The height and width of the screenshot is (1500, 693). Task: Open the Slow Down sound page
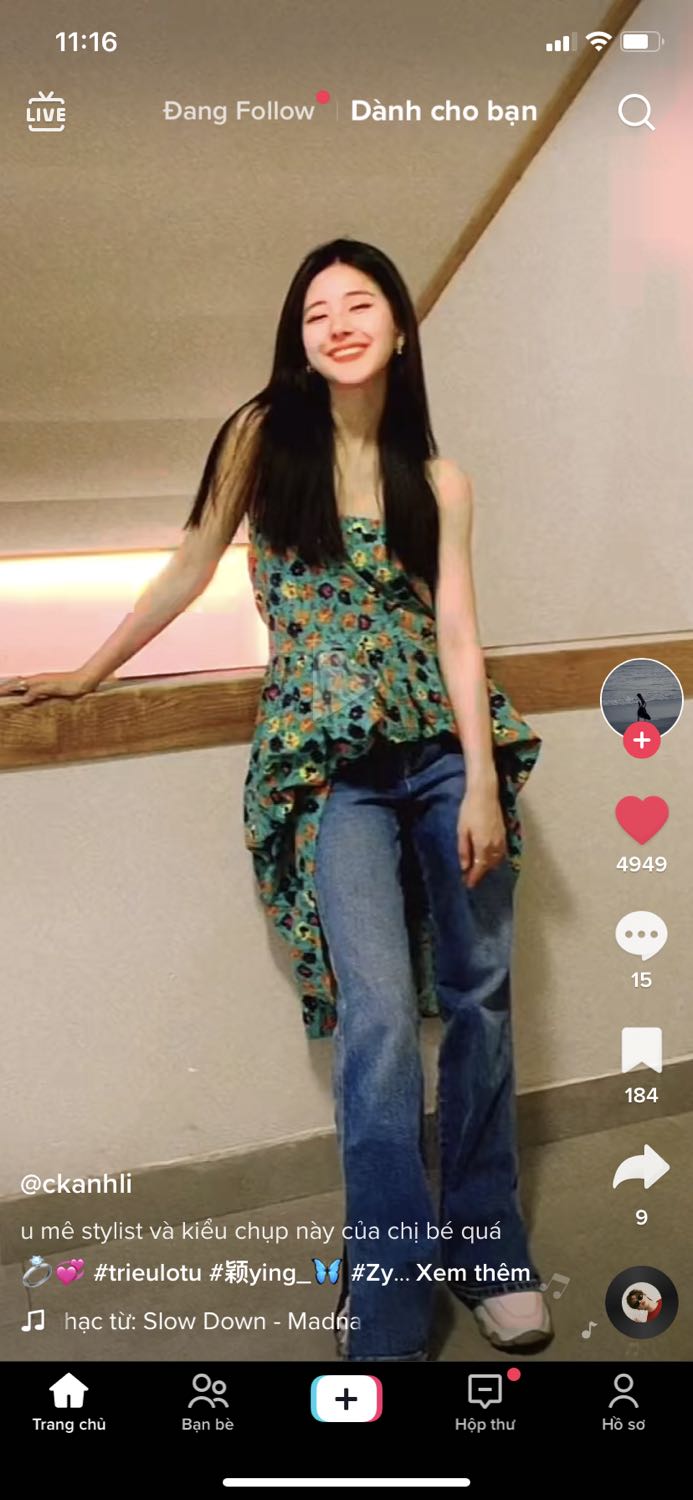tap(210, 1321)
